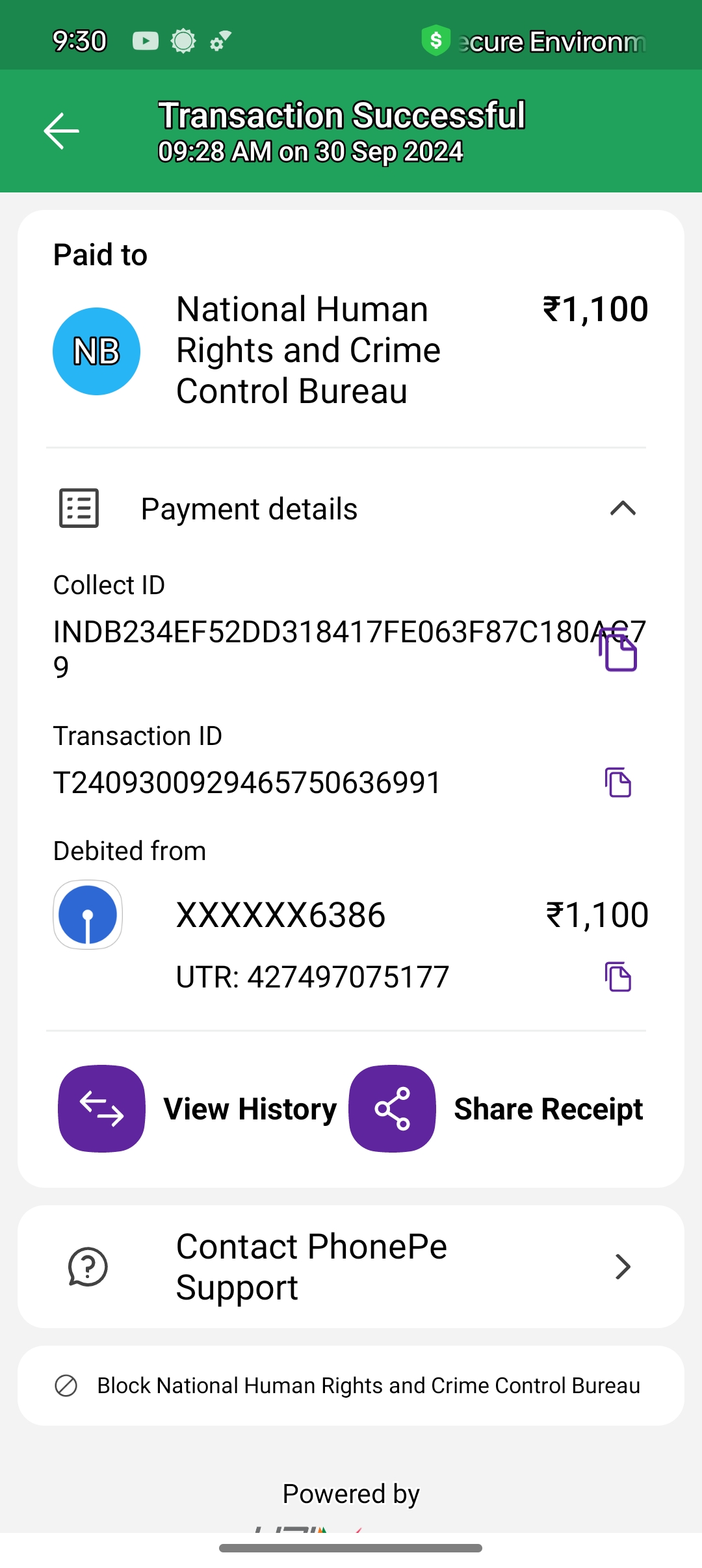Share Receipt of this payment
Viewport: 702px width, 1568px height.
coord(393,1108)
